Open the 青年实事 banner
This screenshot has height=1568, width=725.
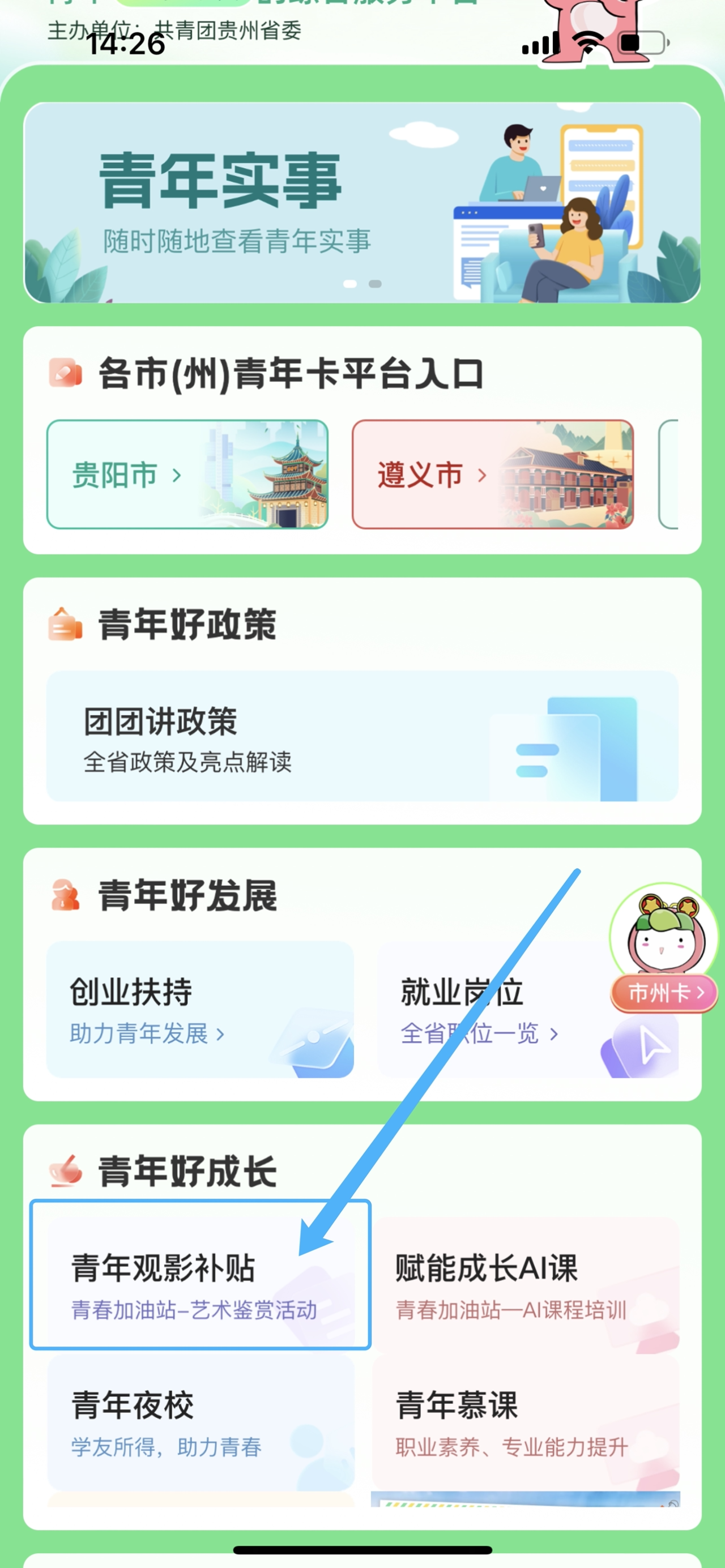tap(361, 203)
